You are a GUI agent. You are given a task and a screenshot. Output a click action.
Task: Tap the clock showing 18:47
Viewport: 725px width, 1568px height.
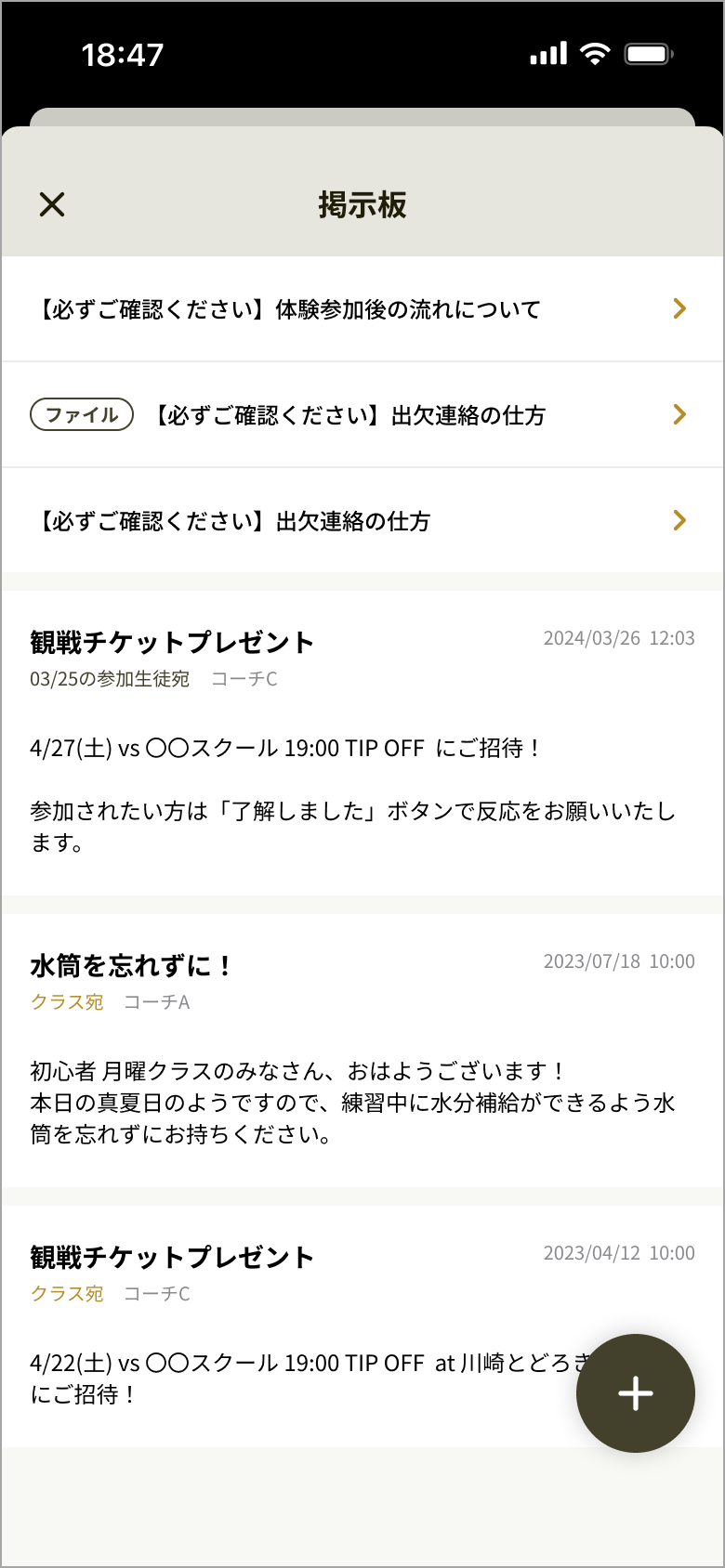[x=121, y=54]
